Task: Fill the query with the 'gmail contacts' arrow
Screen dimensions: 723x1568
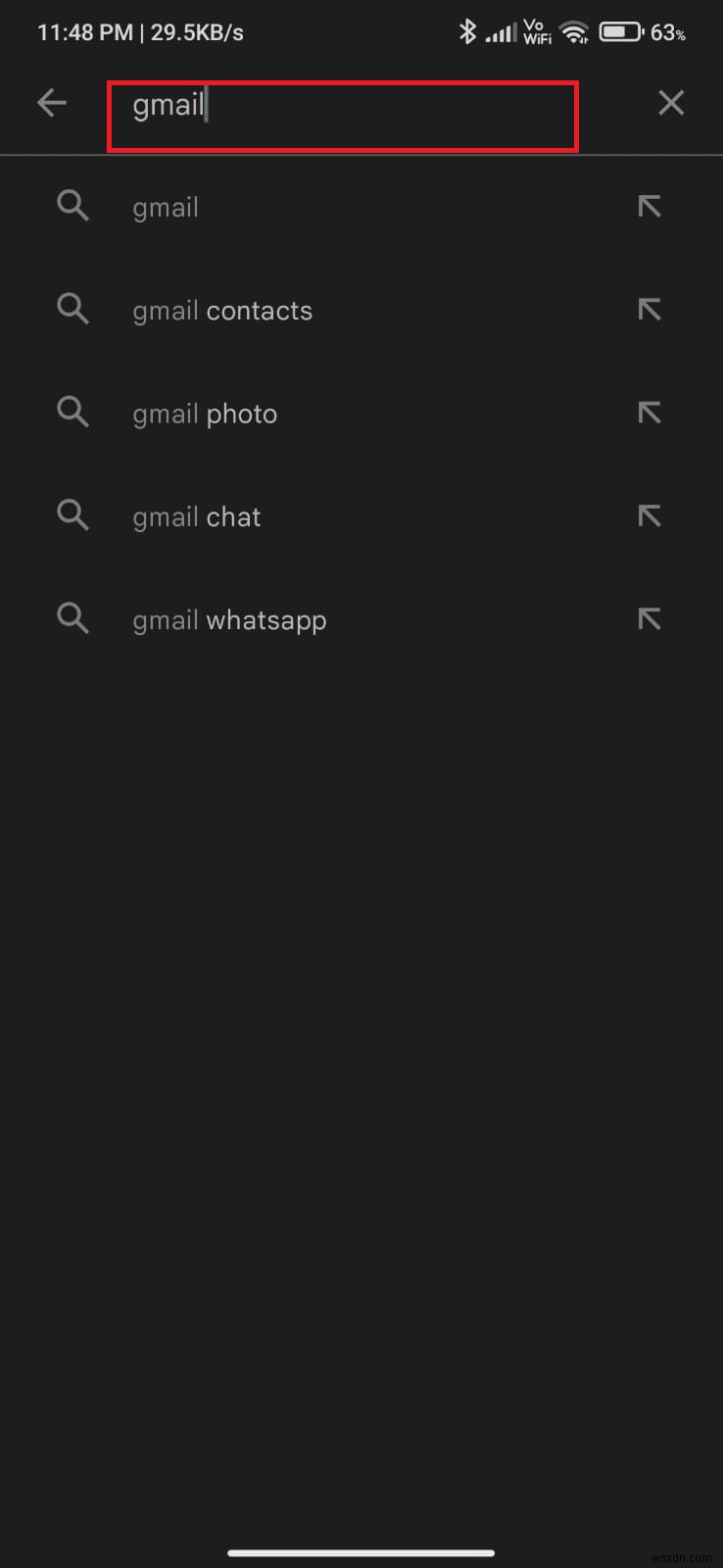Action: [649, 310]
